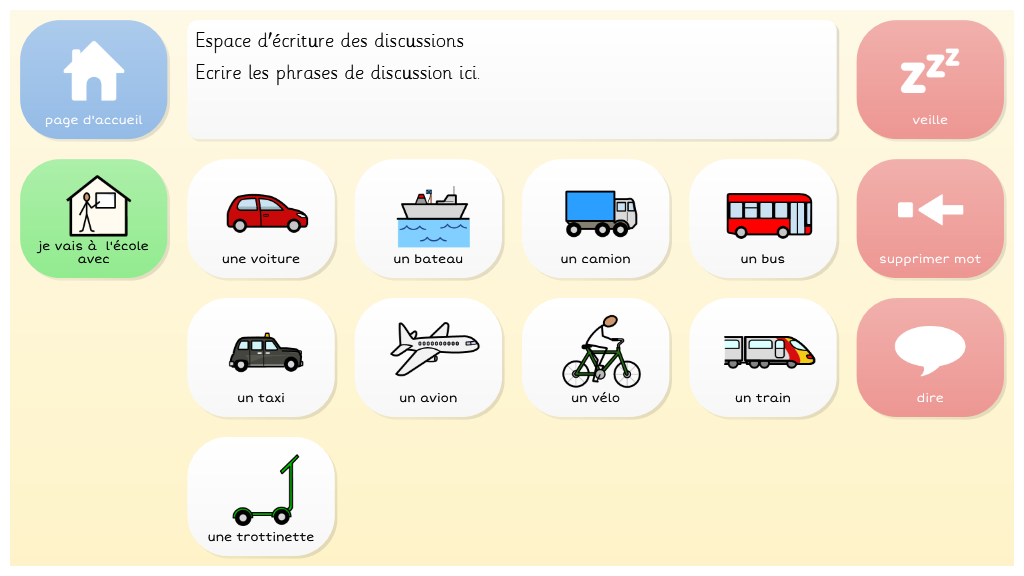The image size is (1024, 576).
Task: Choose the 'un avion' tile
Action: click(x=428, y=358)
